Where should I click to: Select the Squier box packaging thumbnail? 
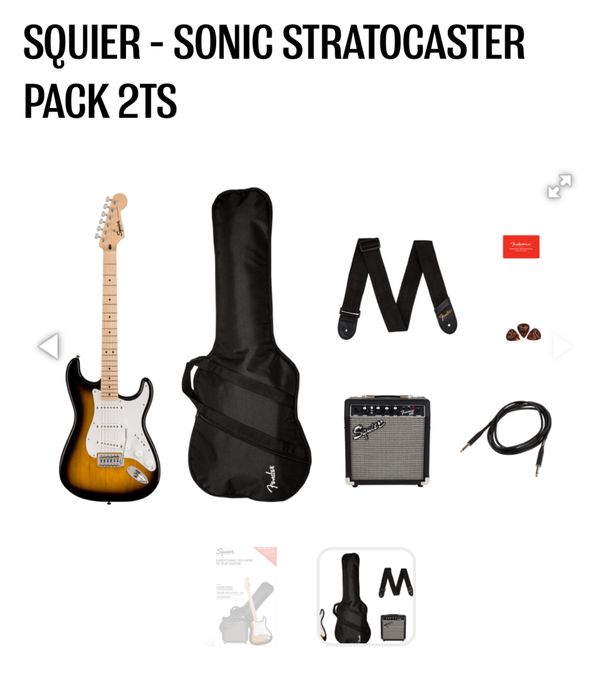[247, 595]
